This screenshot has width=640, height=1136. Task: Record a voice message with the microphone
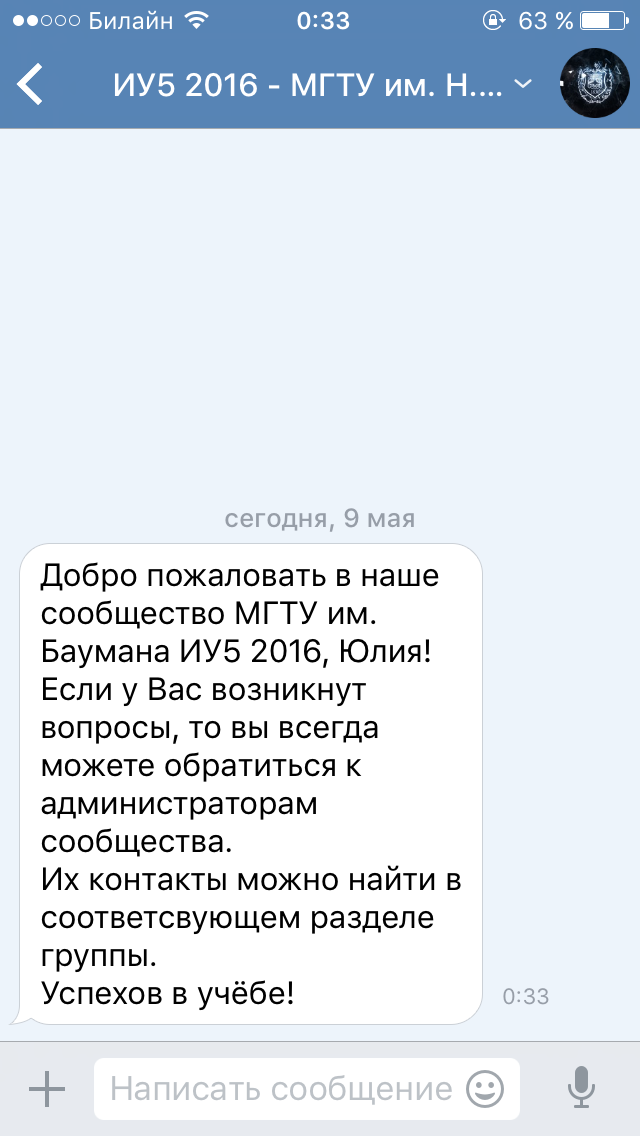[x=582, y=1088]
